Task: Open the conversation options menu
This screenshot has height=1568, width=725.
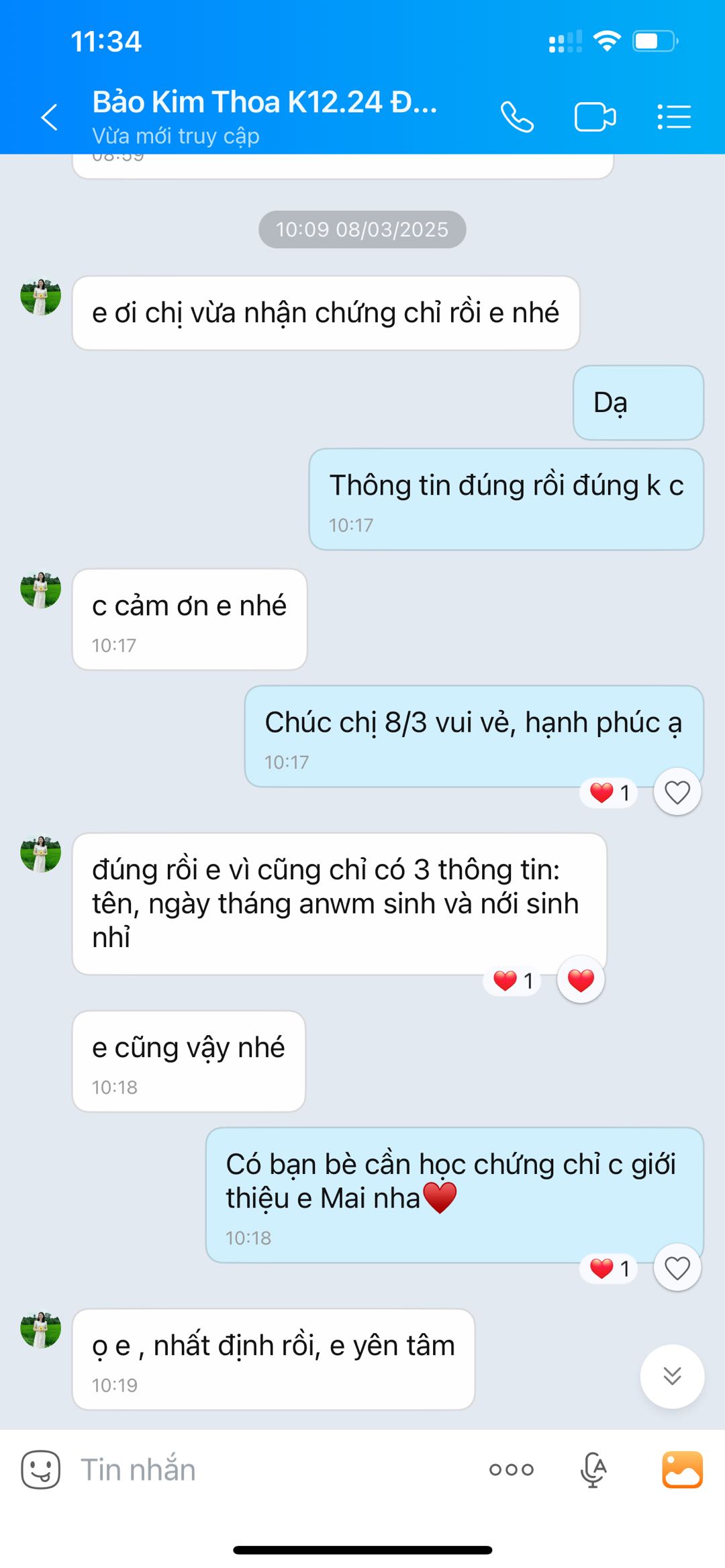Action: [674, 117]
